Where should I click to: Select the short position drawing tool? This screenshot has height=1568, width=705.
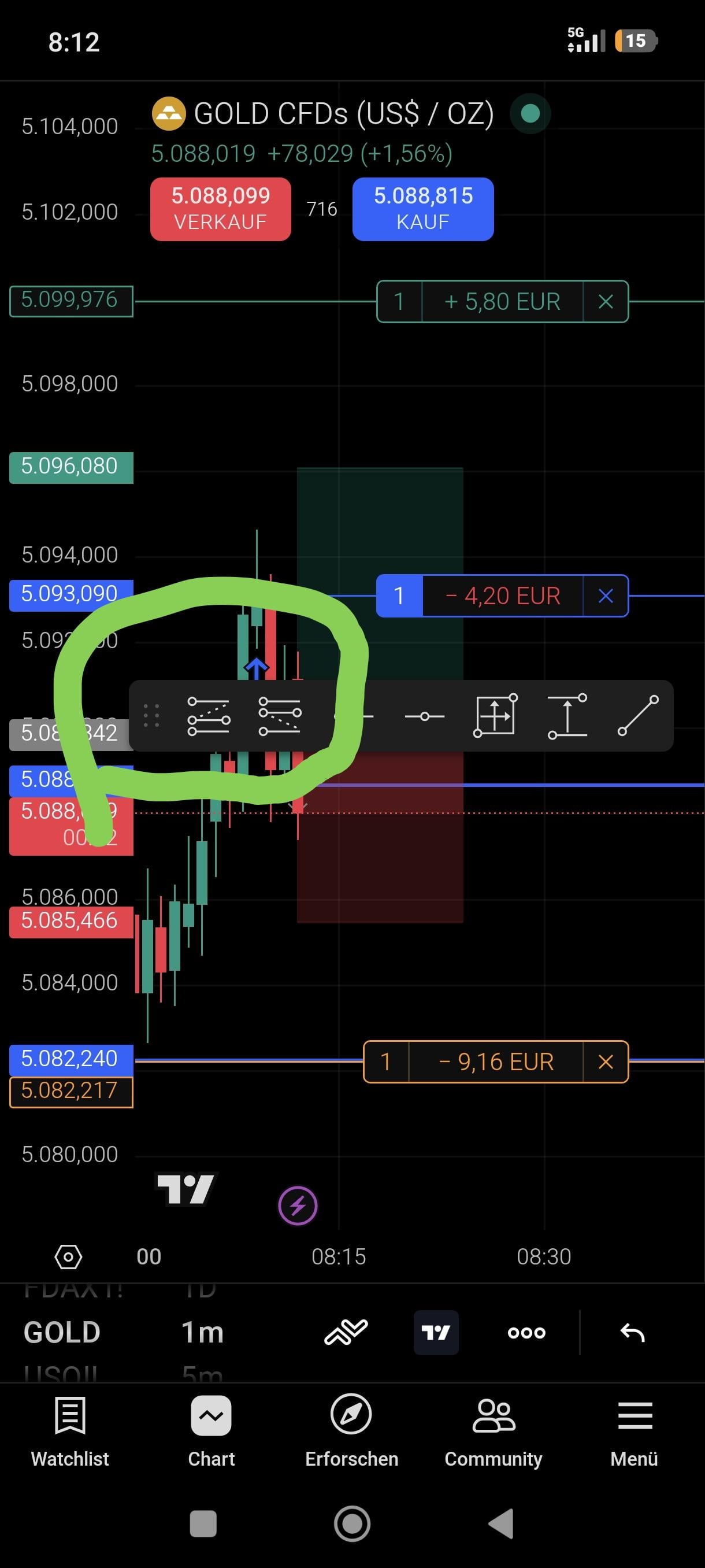[279, 716]
